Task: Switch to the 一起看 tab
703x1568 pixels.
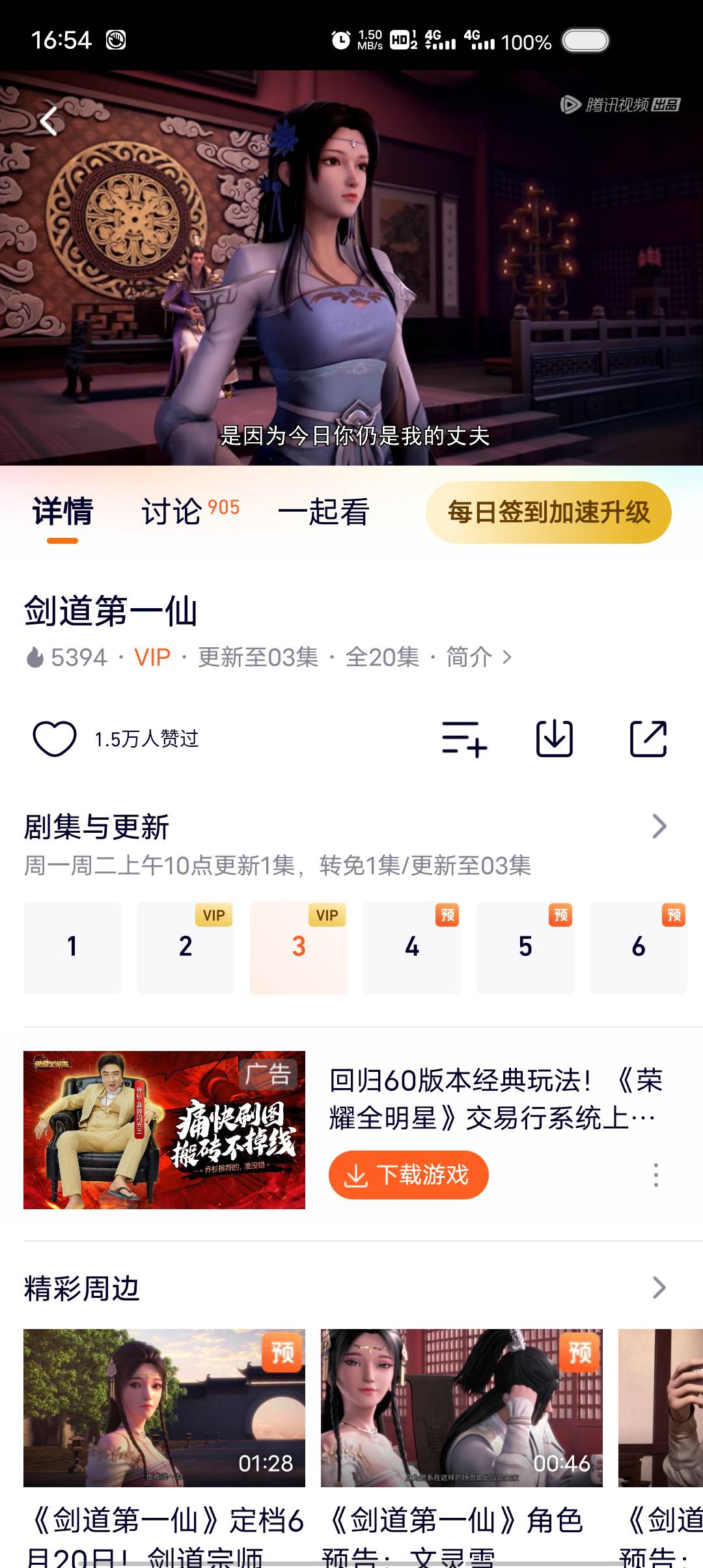Action: click(324, 511)
